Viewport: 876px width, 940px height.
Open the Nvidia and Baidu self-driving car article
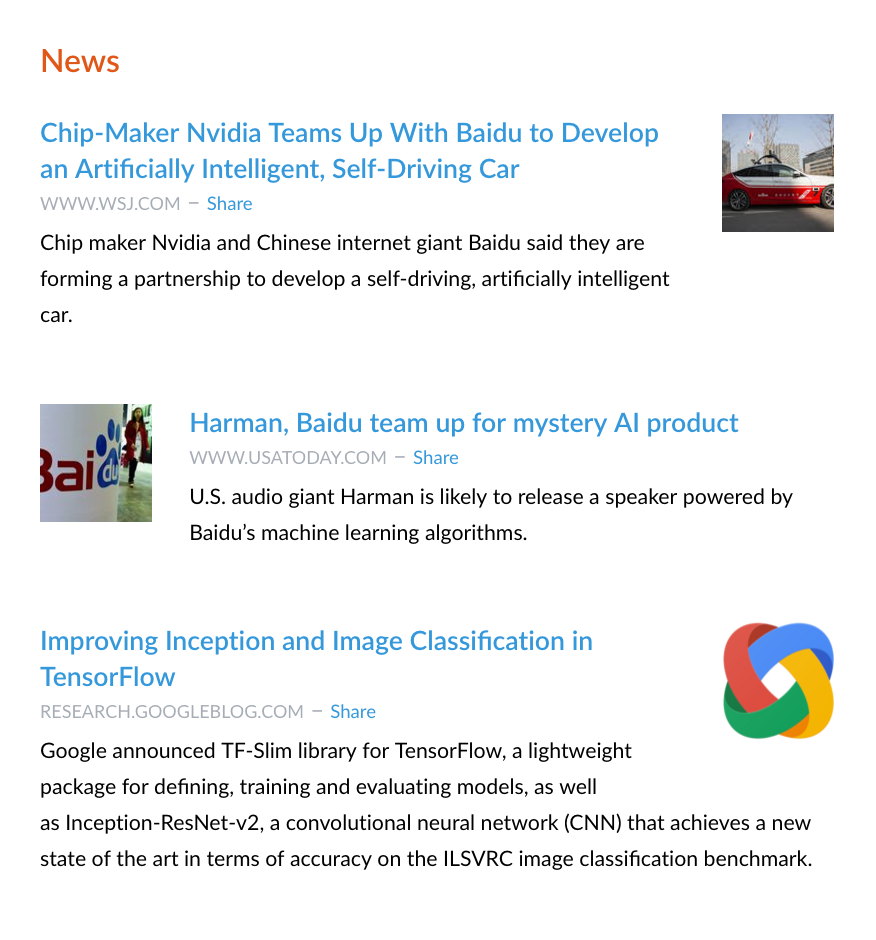(349, 151)
